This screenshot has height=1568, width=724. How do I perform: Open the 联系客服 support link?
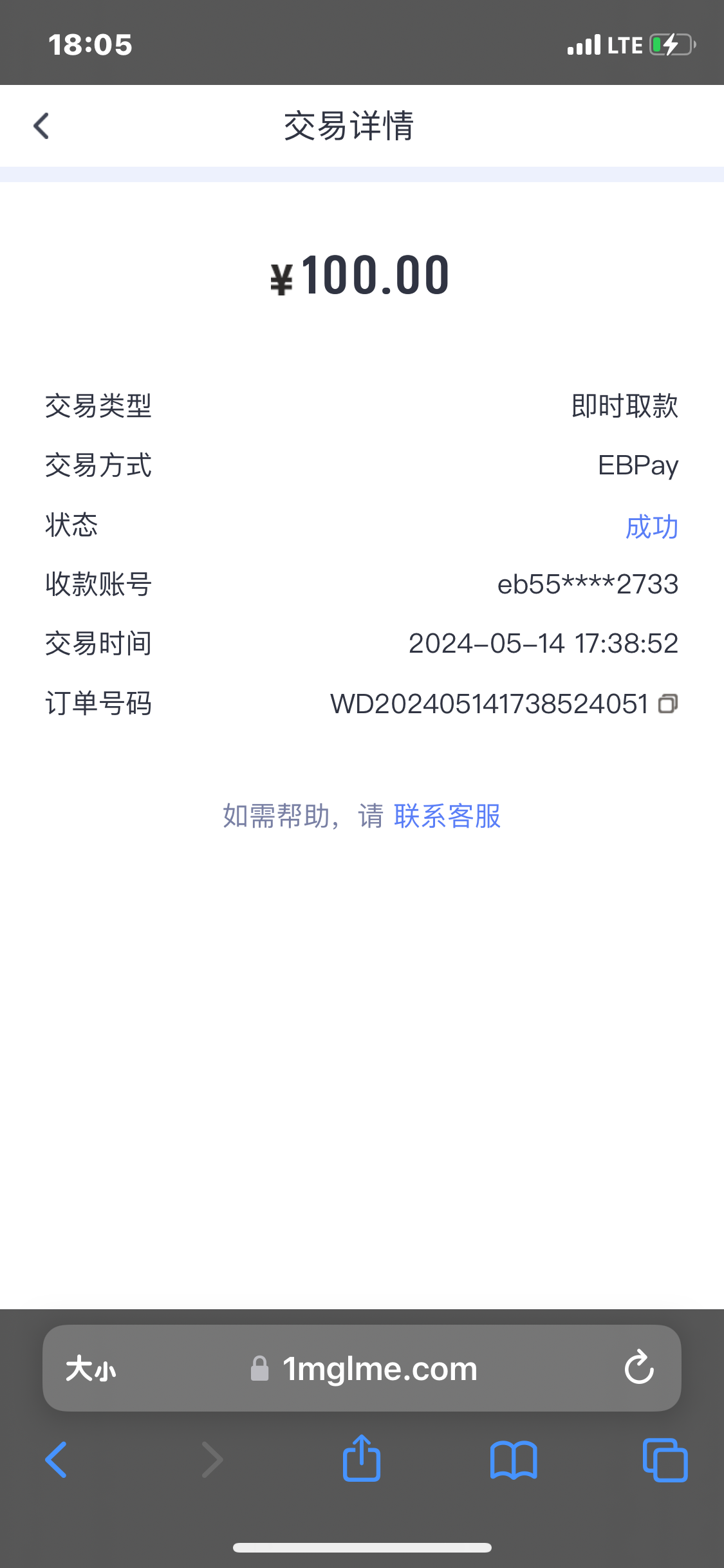(447, 816)
